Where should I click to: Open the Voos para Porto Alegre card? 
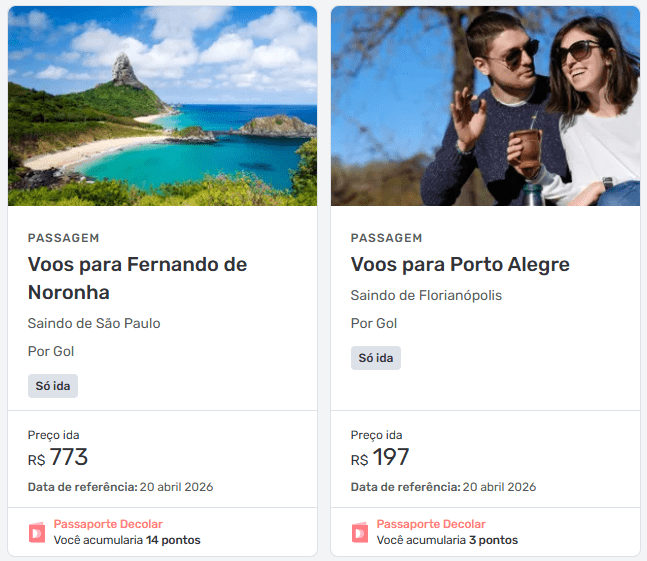(x=460, y=265)
